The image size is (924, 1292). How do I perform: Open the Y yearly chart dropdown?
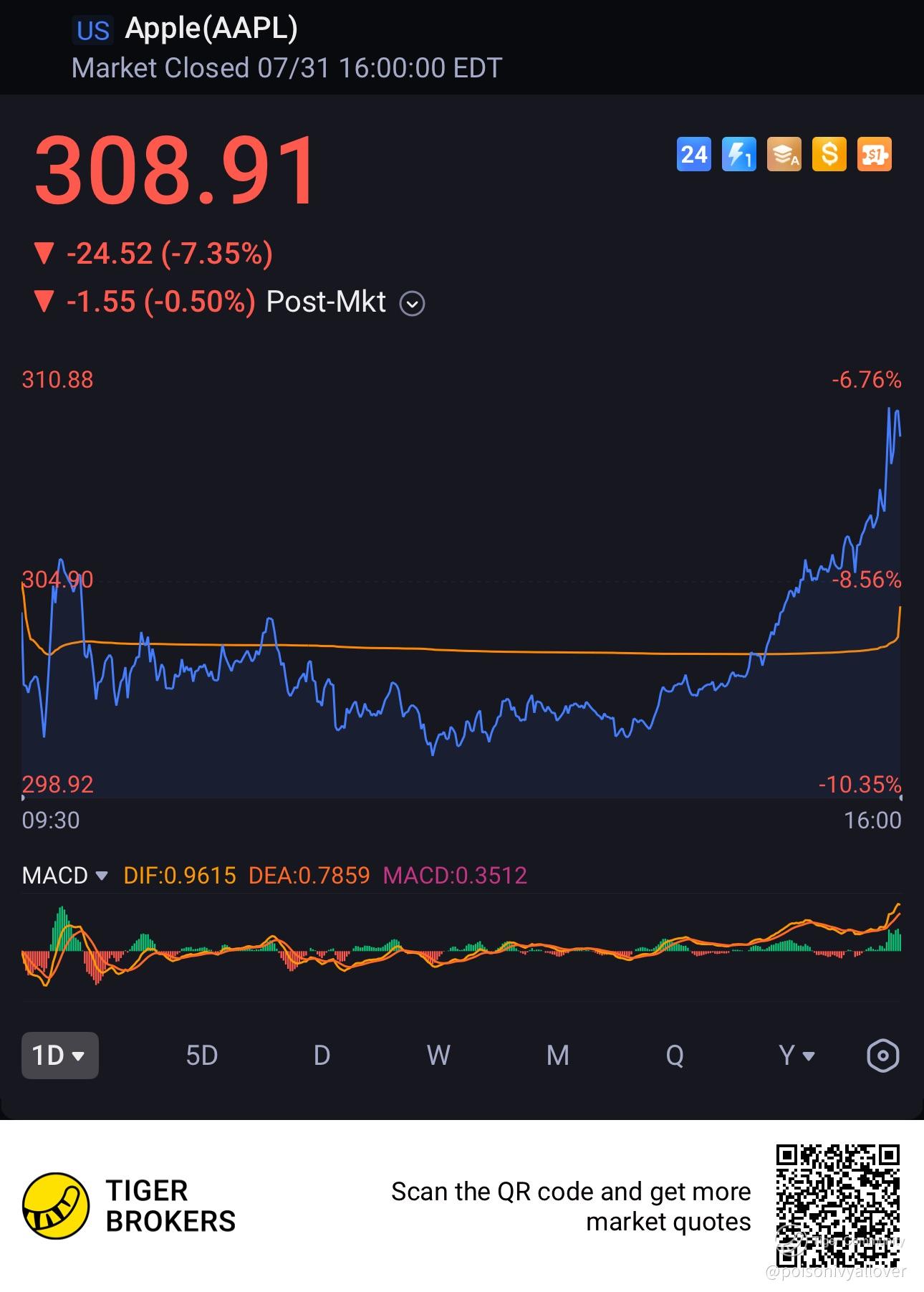pos(797,1055)
